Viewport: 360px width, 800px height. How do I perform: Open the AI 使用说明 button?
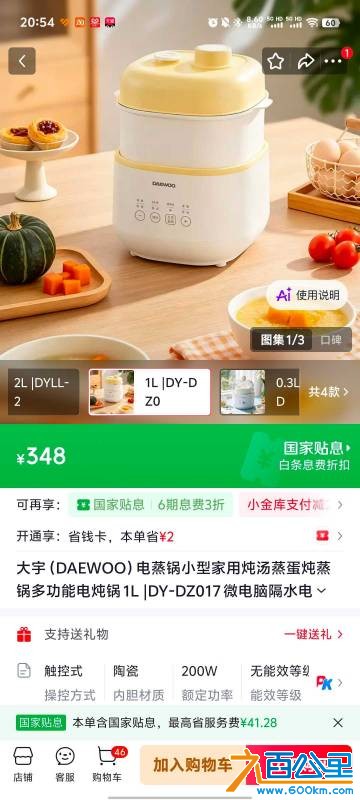point(307,295)
